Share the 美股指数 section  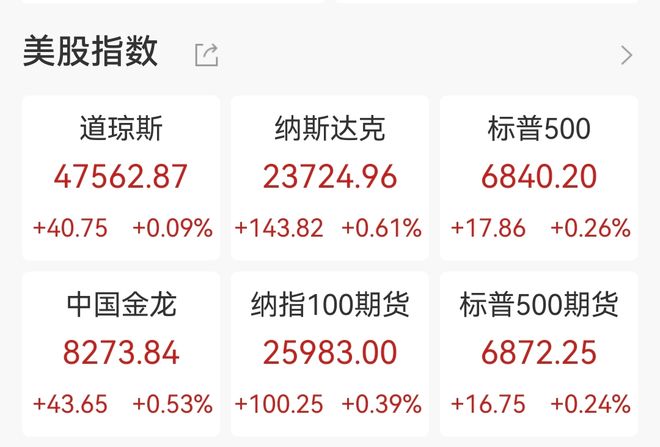[x=206, y=55]
